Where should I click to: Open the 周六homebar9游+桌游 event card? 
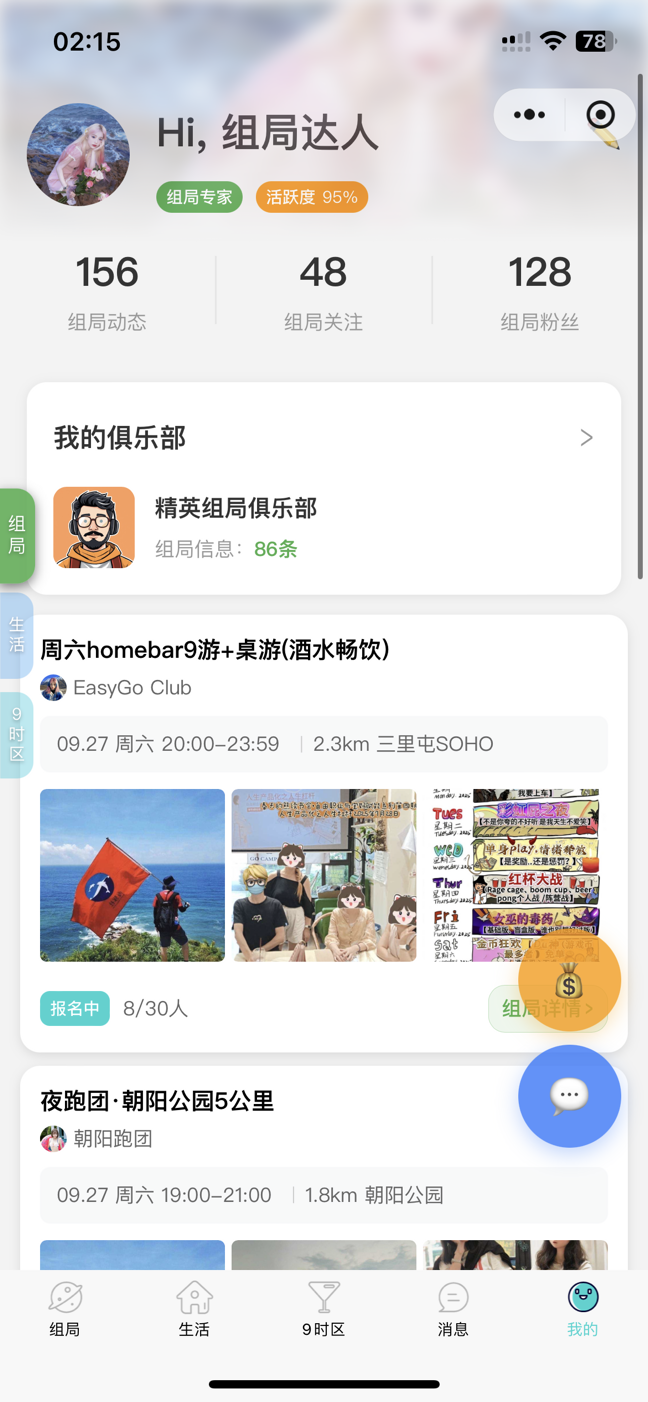pos(215,650)
